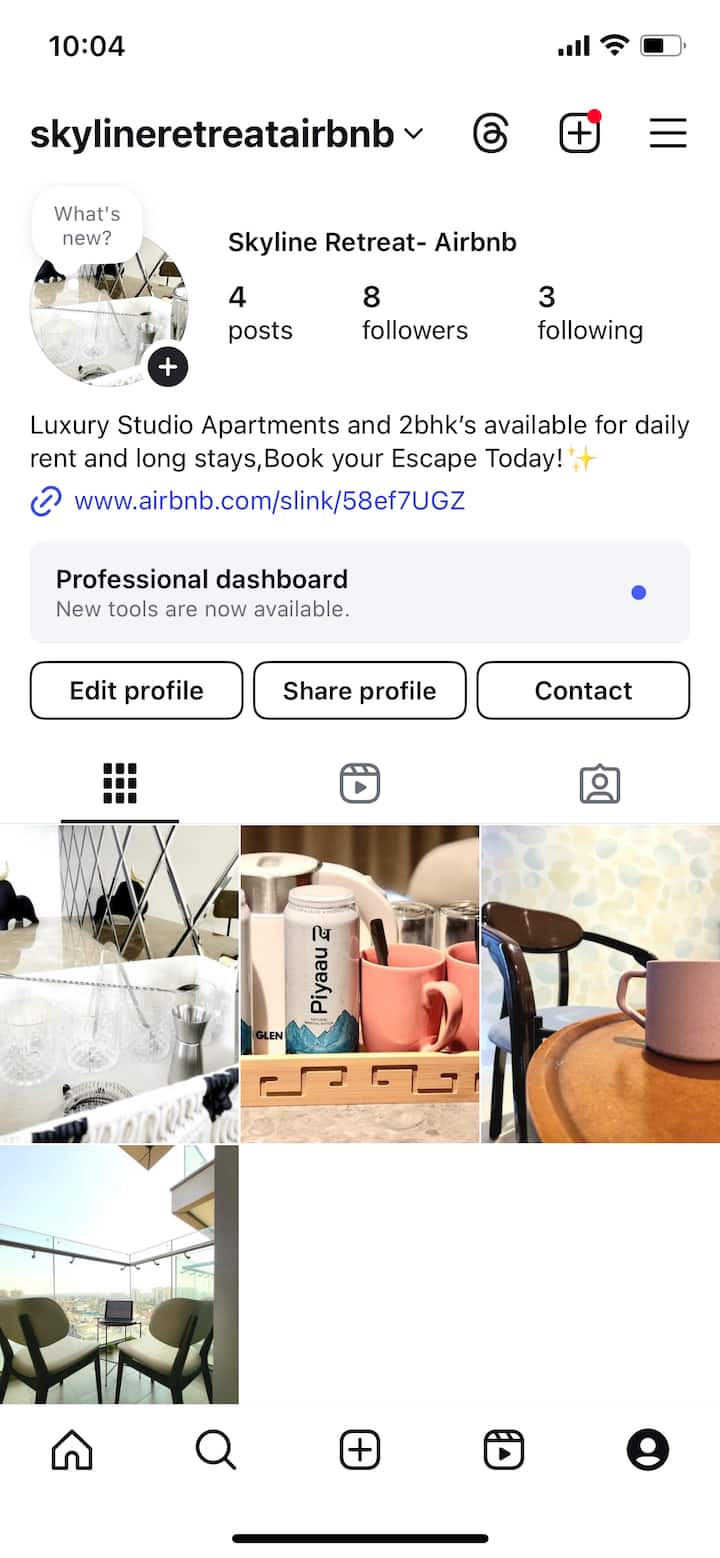Tap the Edit profile button
This screenshot has height=1558, width=720.
coord(137,690)
